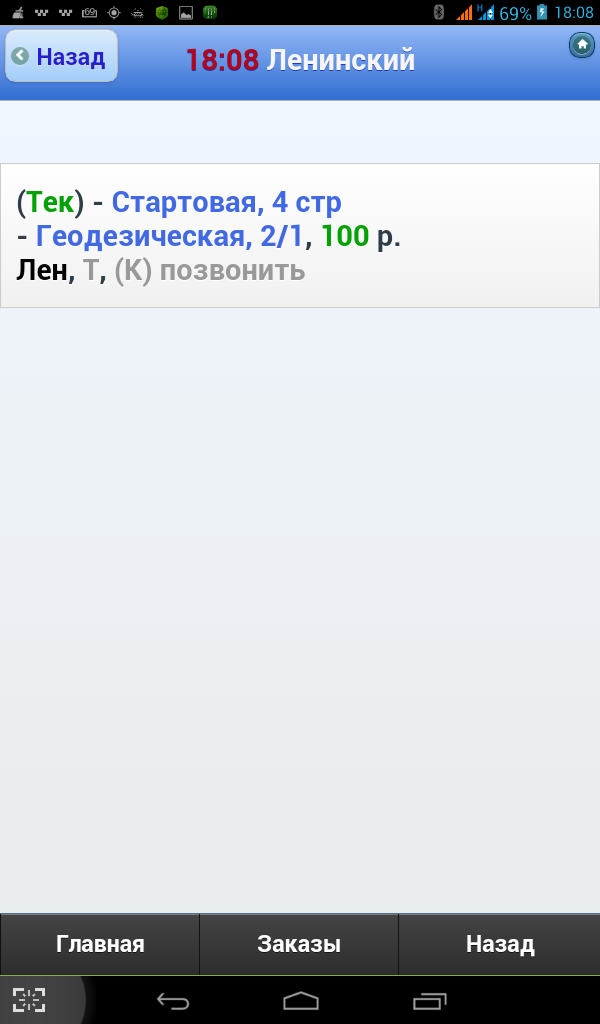This screenshot has width=600, height=1024.
Task: Tap the system back arrow
Action: pyautogui.click(x=173, y=1000)
